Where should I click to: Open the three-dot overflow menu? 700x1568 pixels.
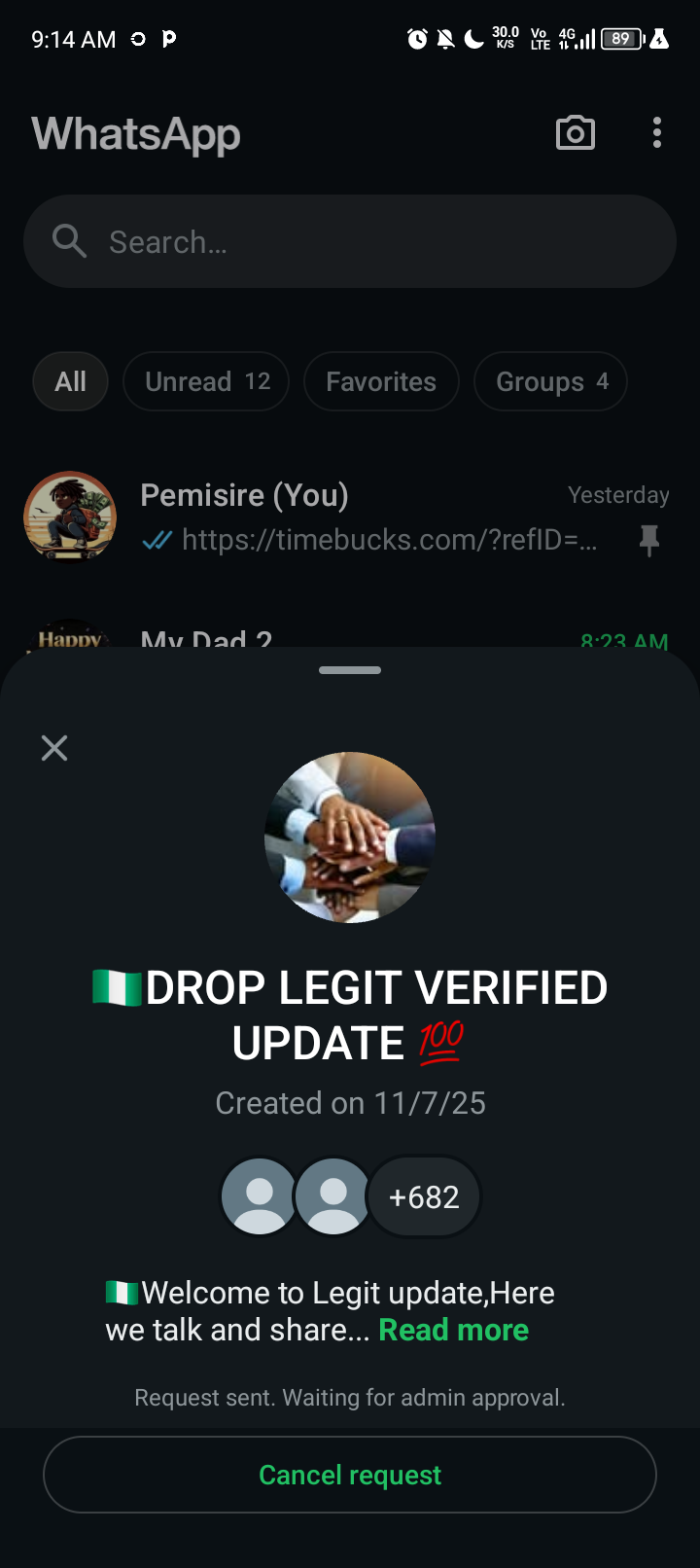tap(657, 133)
